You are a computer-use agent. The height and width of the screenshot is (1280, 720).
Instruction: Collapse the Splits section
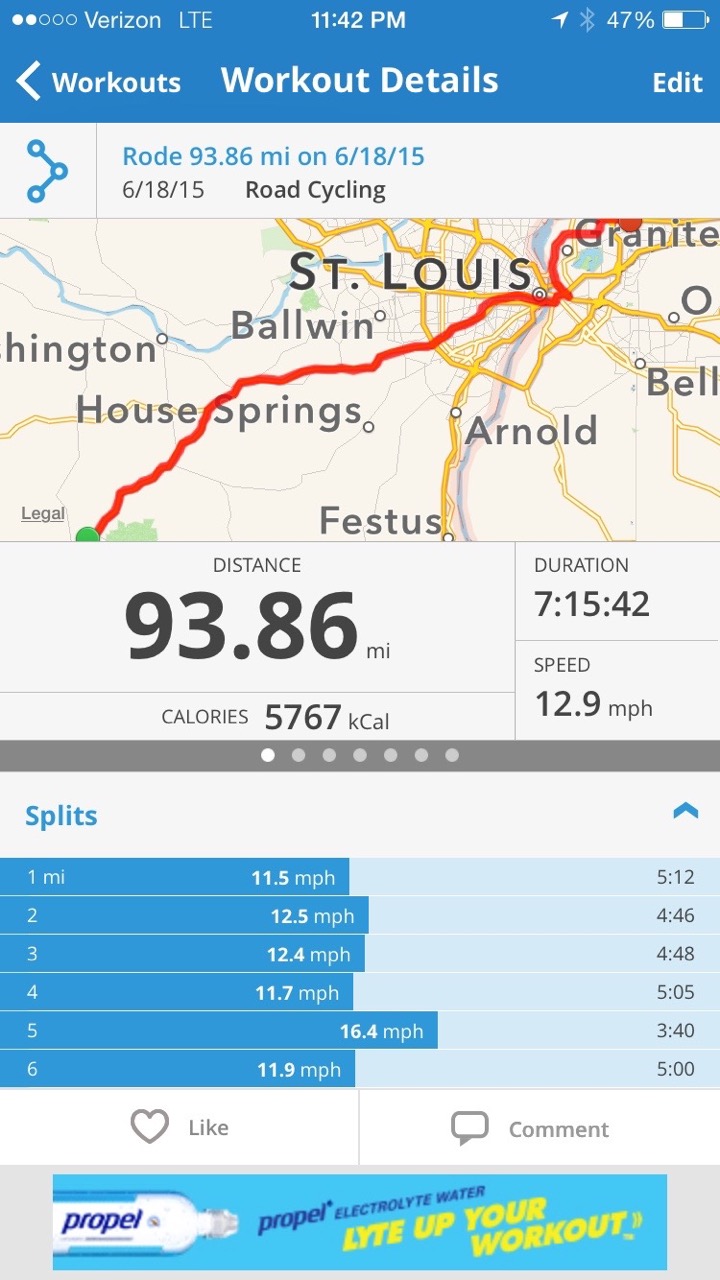685,811
